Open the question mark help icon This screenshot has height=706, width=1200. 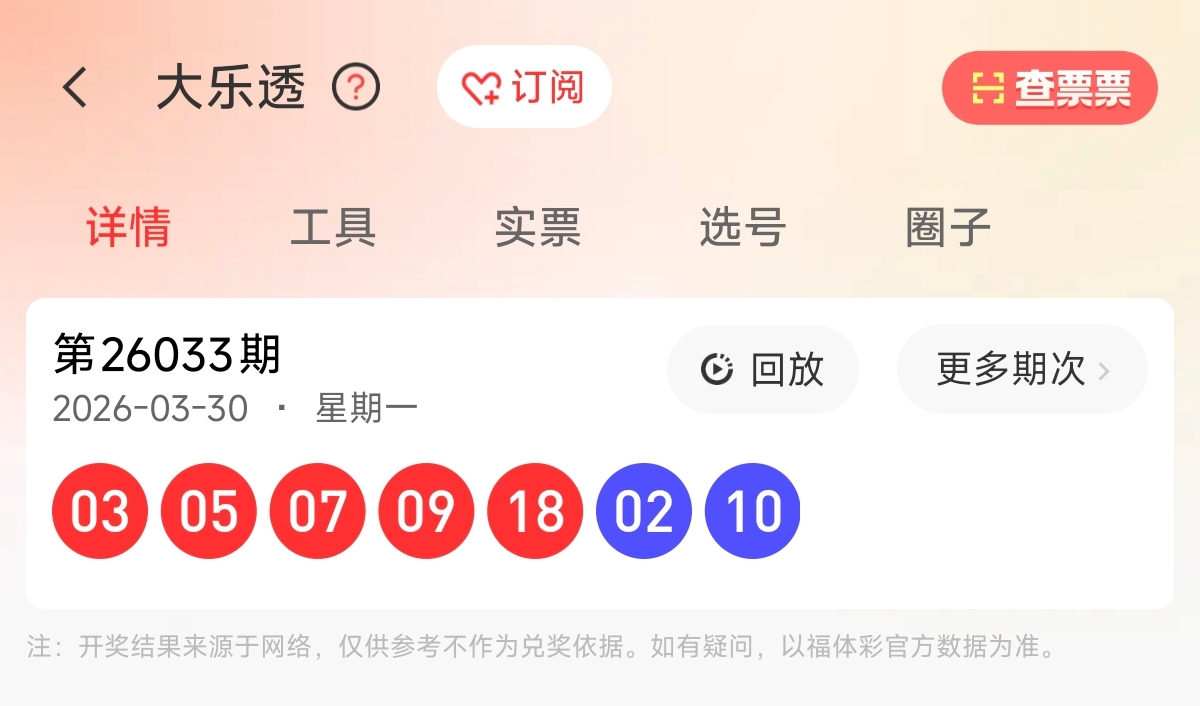[356, 88]
